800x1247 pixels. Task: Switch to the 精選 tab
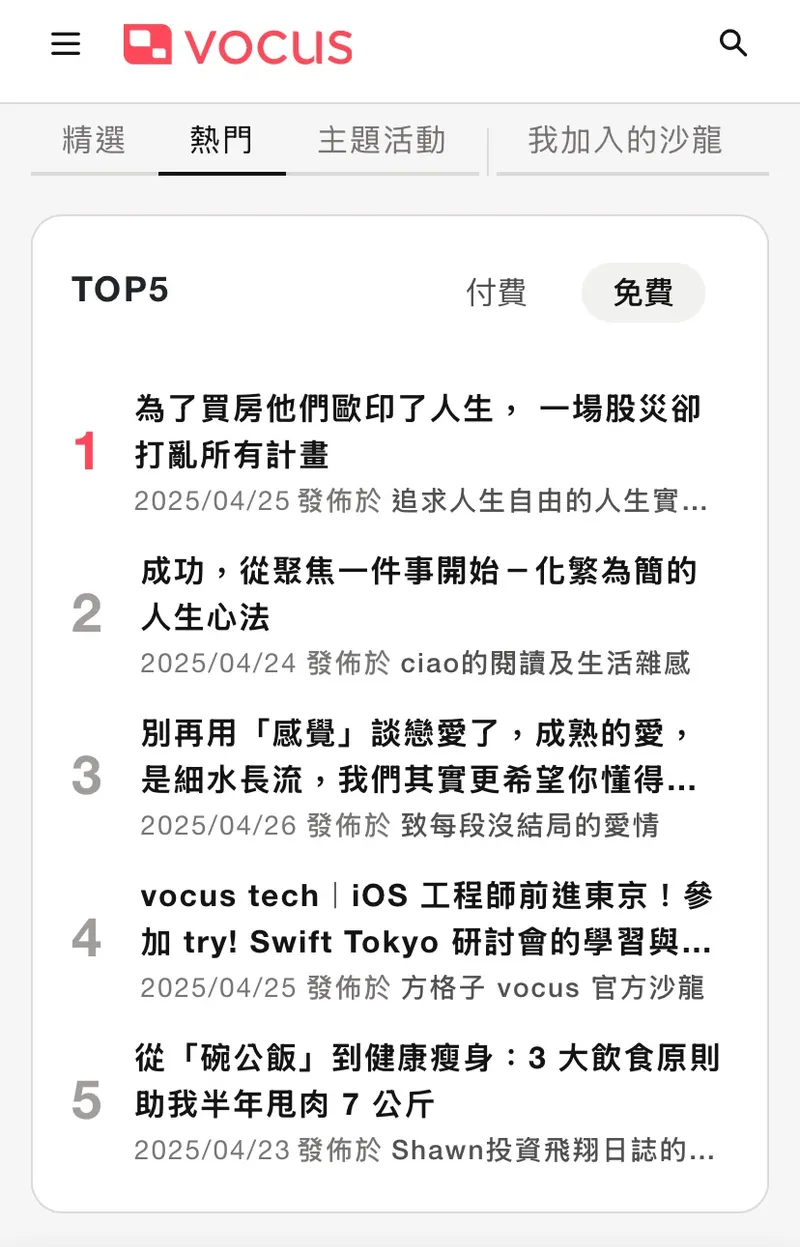click(94, 140)
